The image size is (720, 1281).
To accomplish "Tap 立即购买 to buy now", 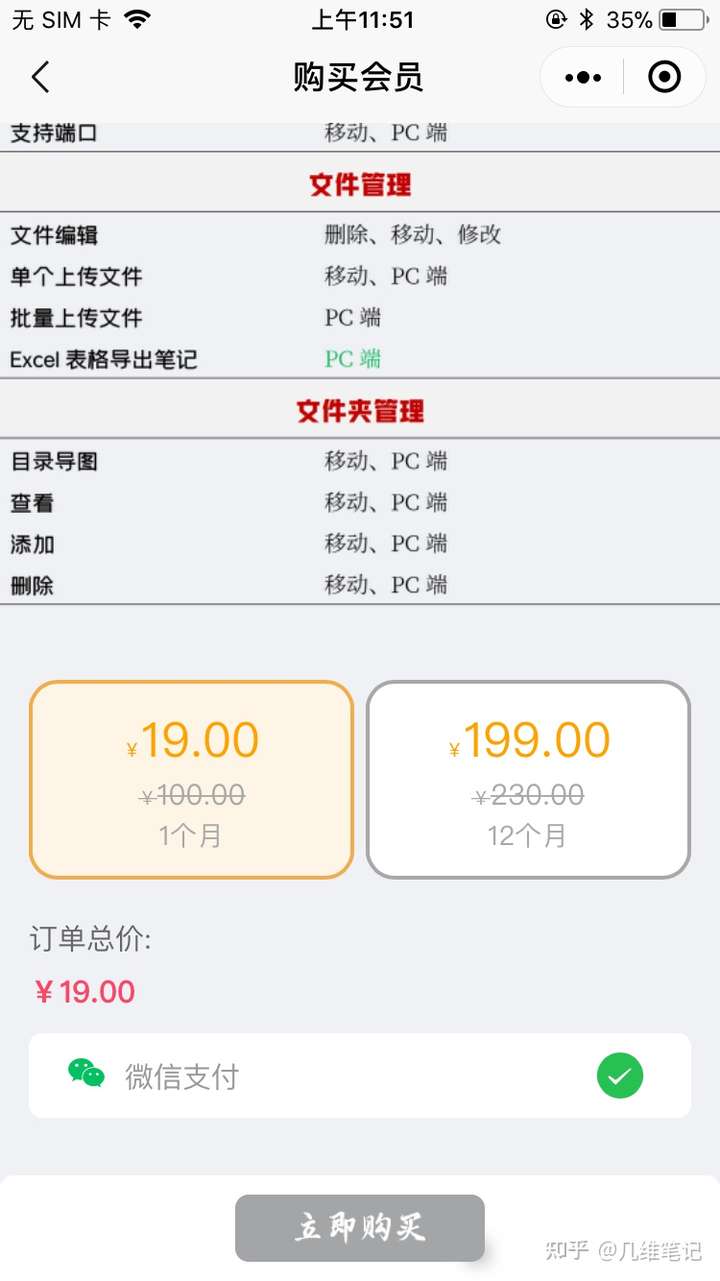I will tap(360, 1228).
